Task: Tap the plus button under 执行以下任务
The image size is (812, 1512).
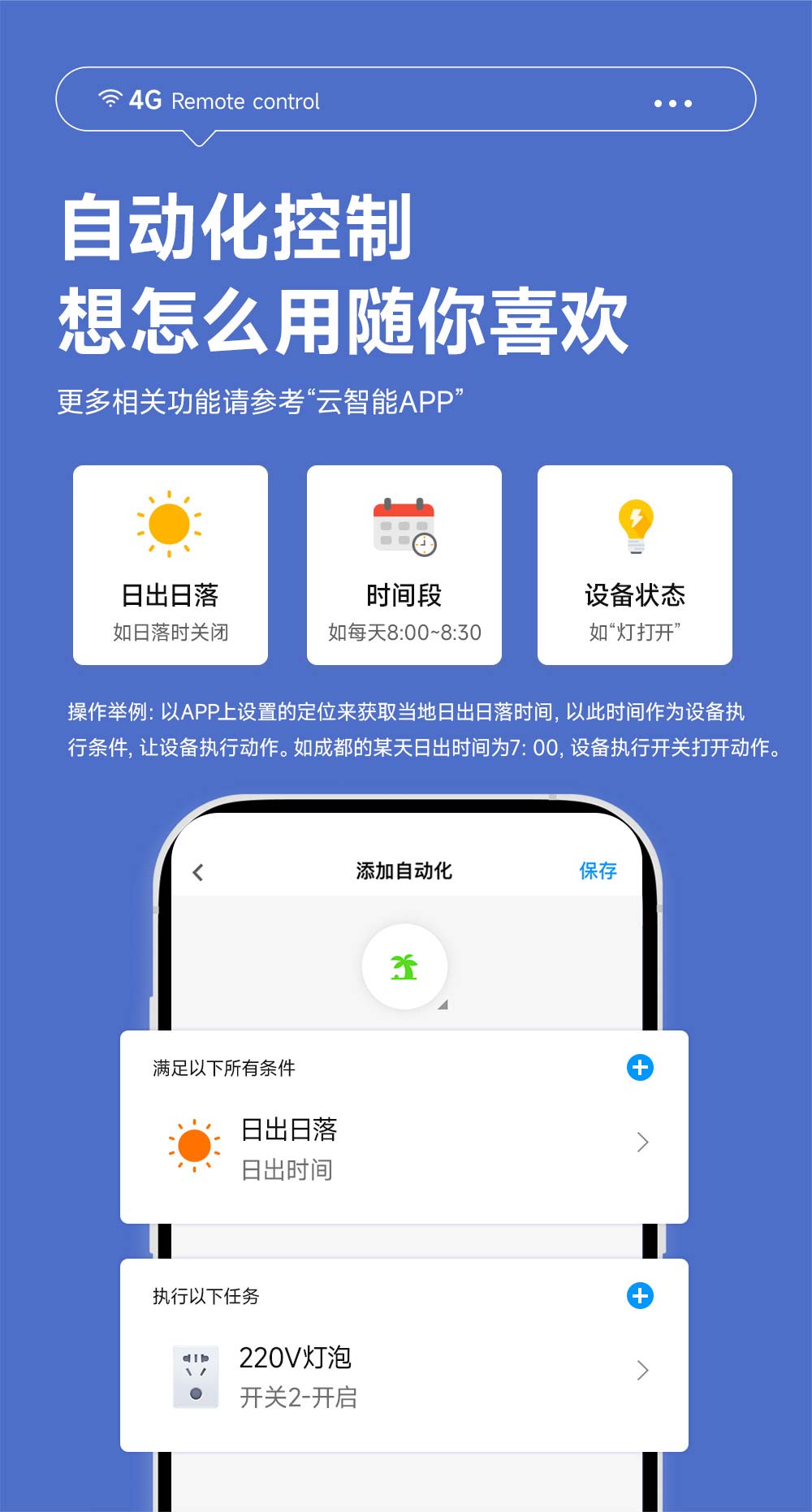Action: pos(640,1296)
